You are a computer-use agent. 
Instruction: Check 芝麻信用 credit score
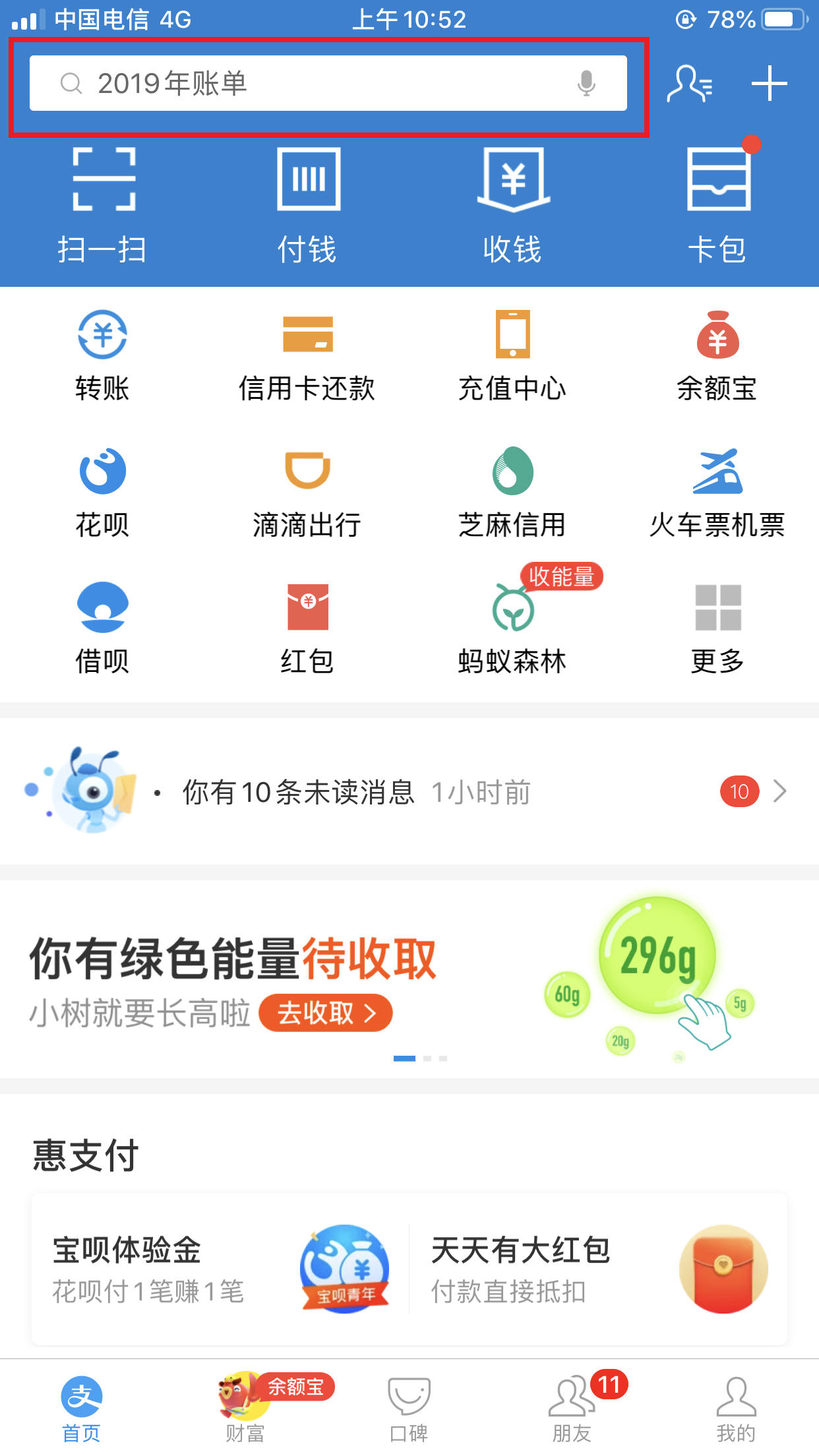(x=513, y=493)
